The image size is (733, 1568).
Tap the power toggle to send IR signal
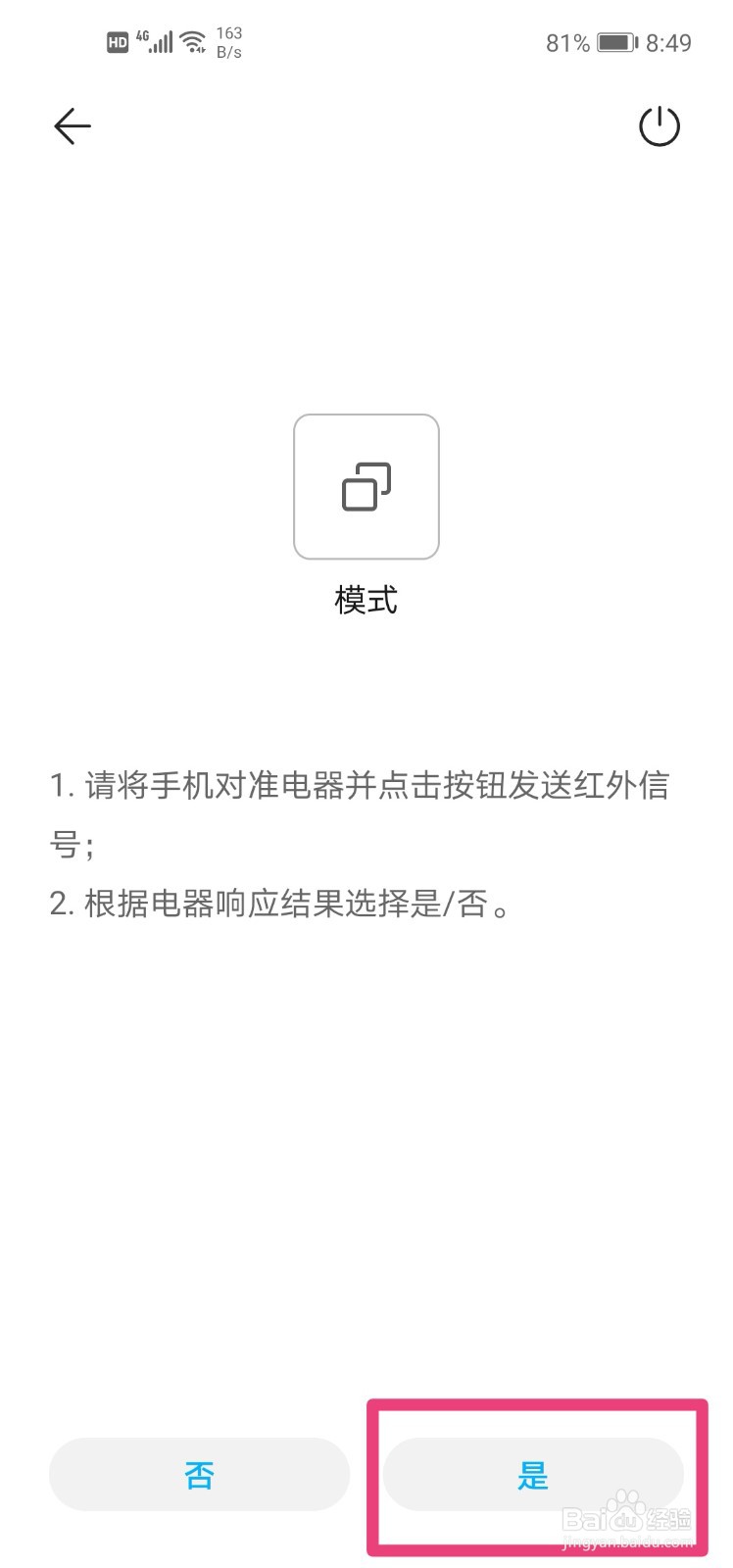click(659, 125)
